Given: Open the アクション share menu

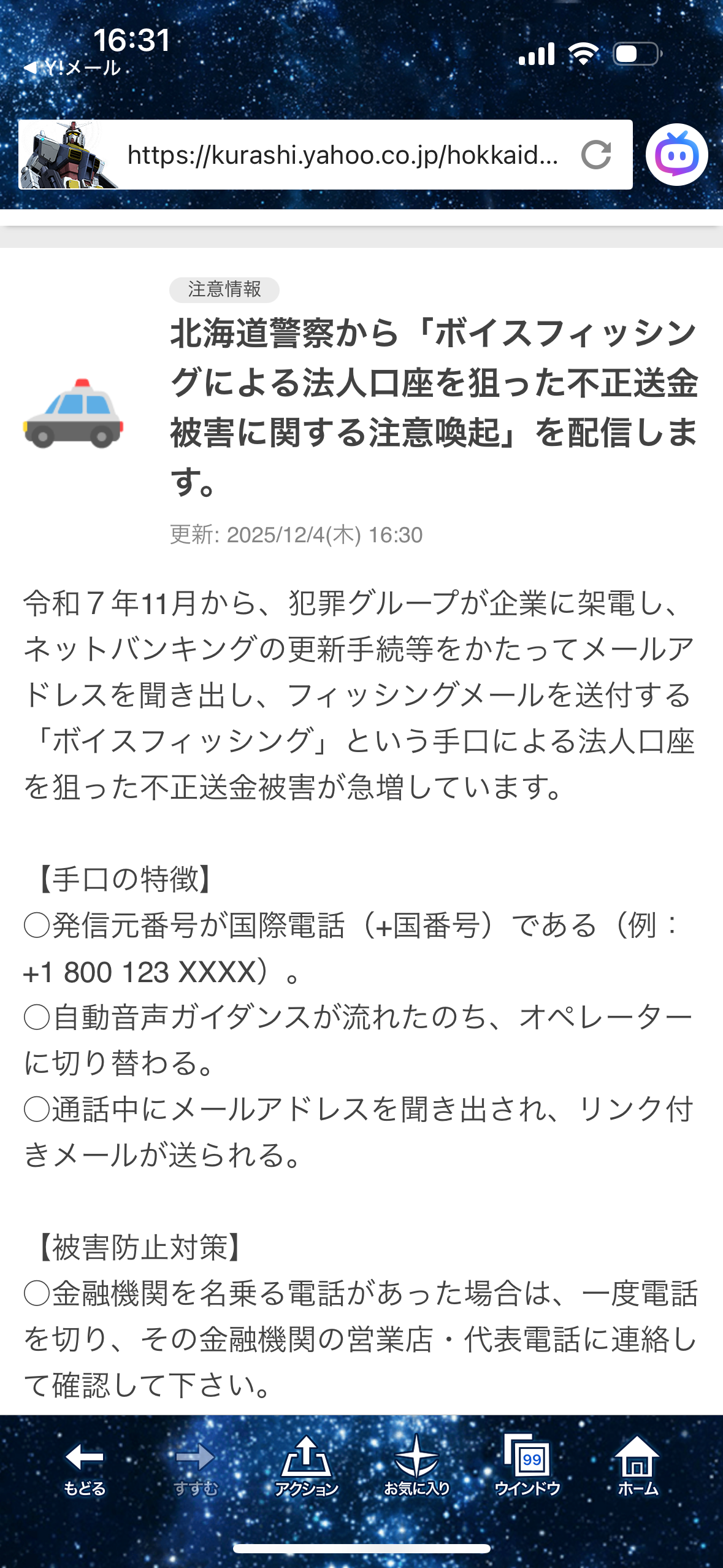Looking at the screenshot, I should pyautogui.click(x=306, y=1466).
